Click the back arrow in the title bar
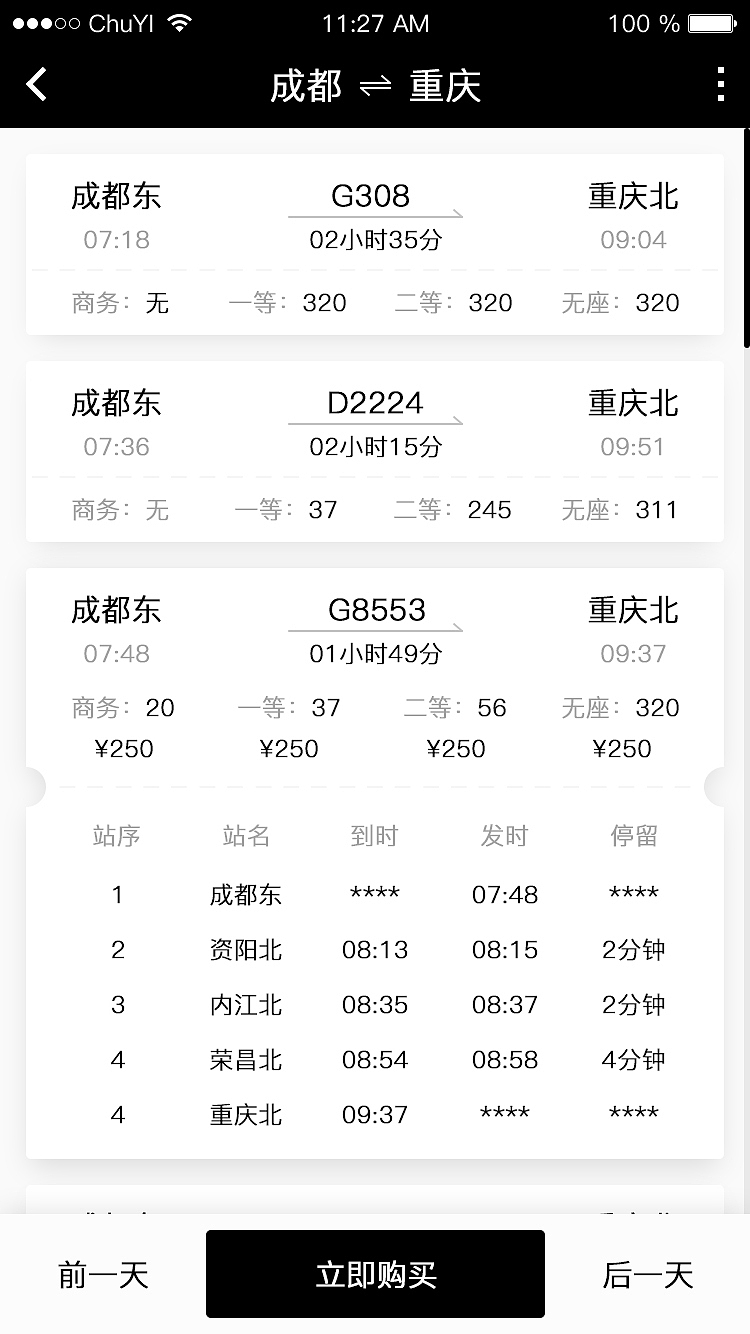 (x=36, y=85)
